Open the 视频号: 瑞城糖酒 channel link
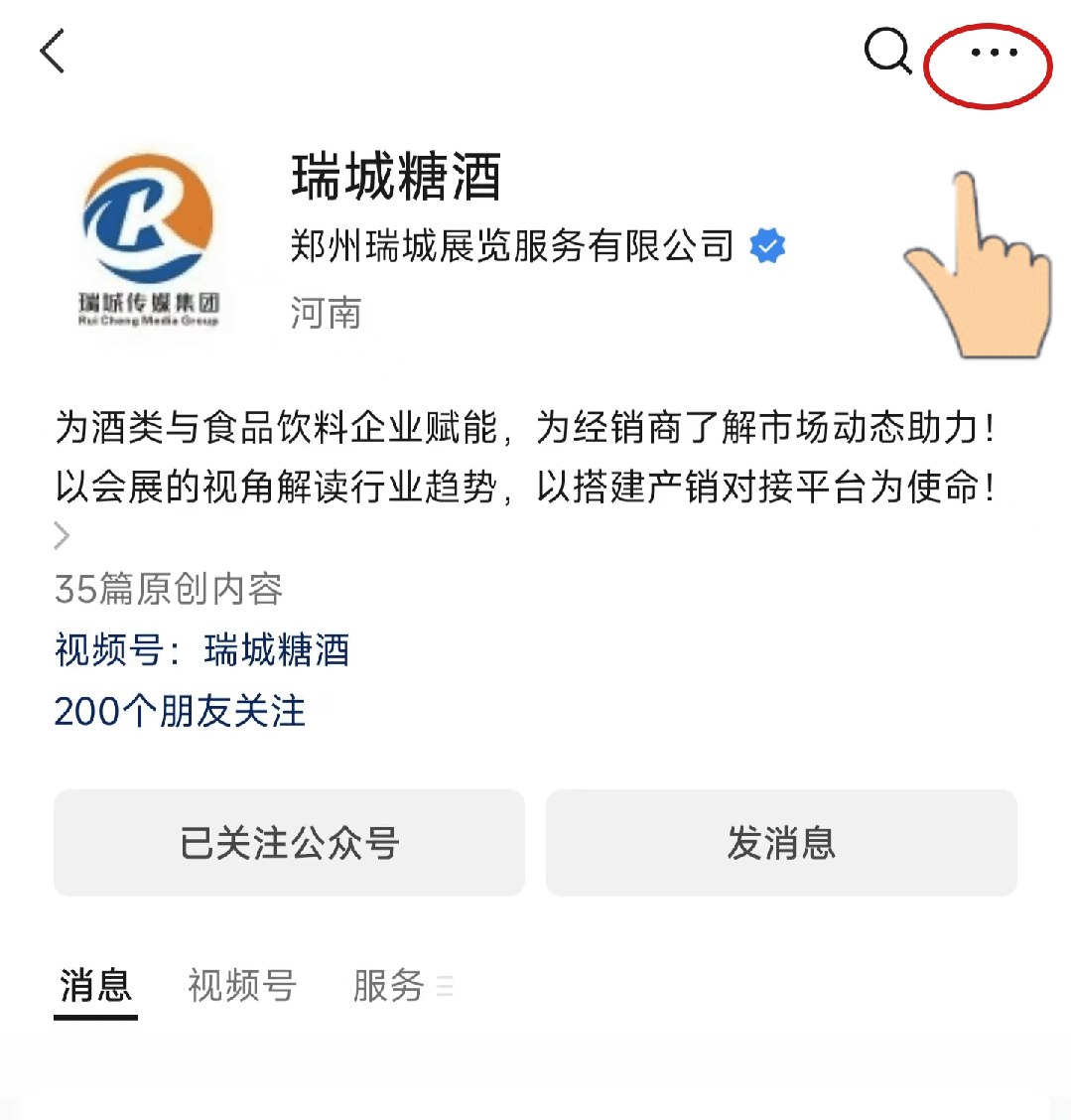 pos(202,650)
